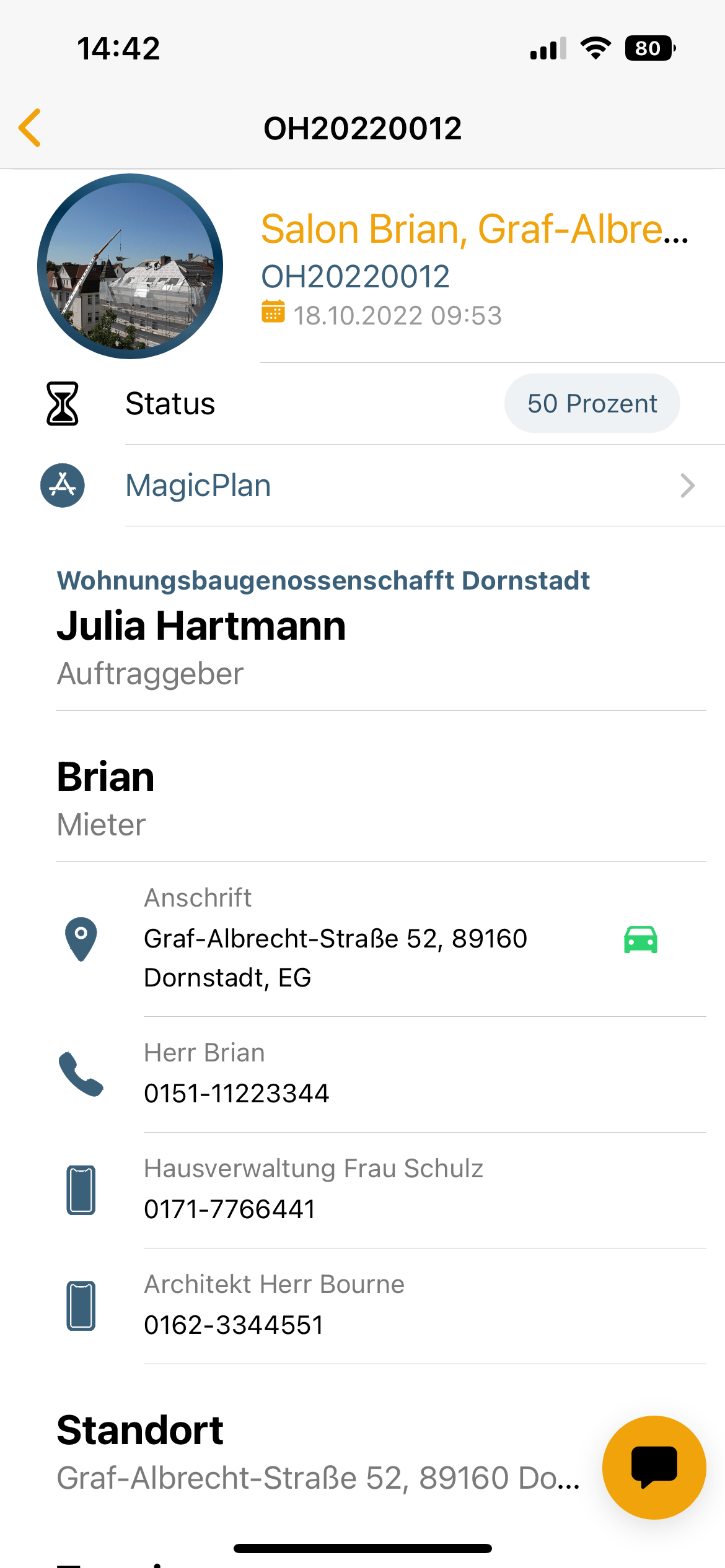Screen dimensions: 725x1568
Task: Call Herr Brian at 0151-11223344
Action: coord(237,1092)
